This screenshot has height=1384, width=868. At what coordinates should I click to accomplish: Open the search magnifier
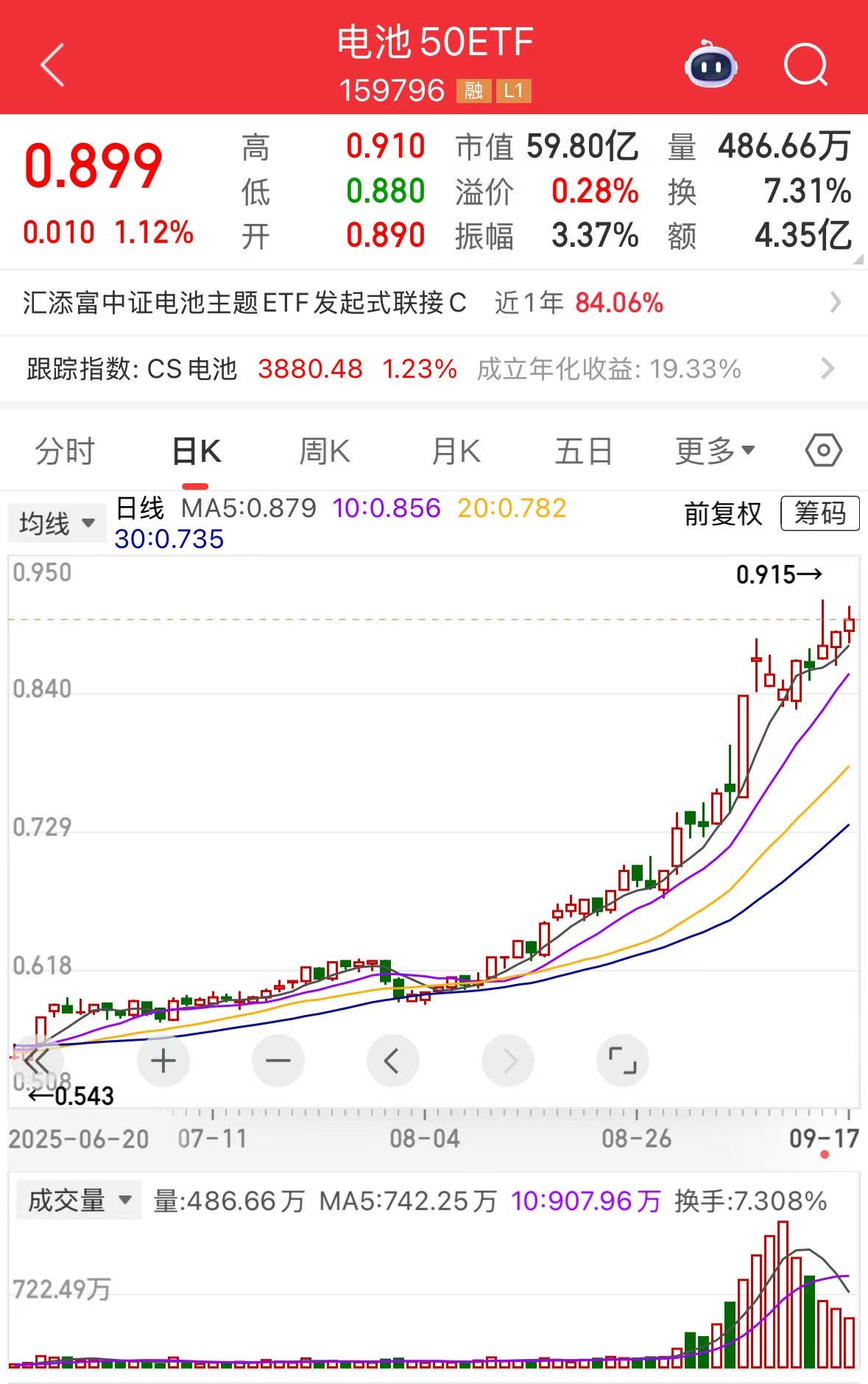(x=805, y=65)
